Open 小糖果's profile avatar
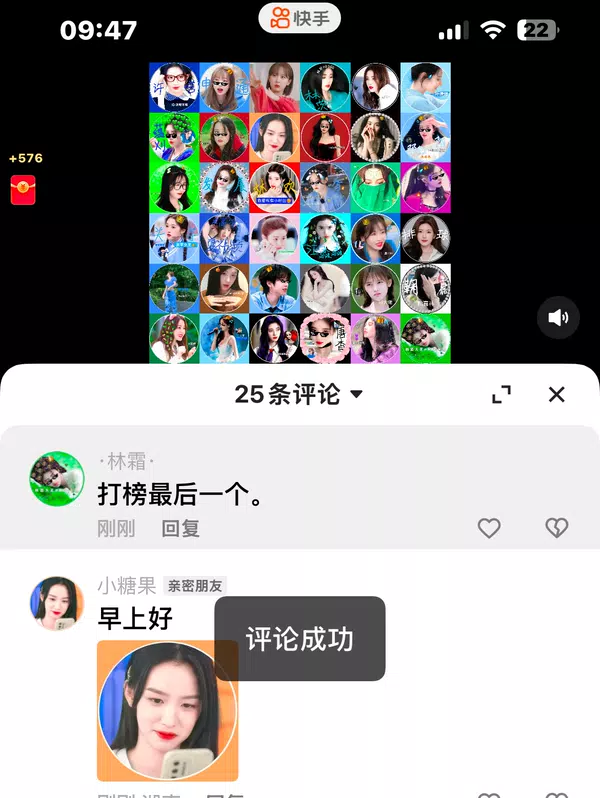 [x=56, y=603]
